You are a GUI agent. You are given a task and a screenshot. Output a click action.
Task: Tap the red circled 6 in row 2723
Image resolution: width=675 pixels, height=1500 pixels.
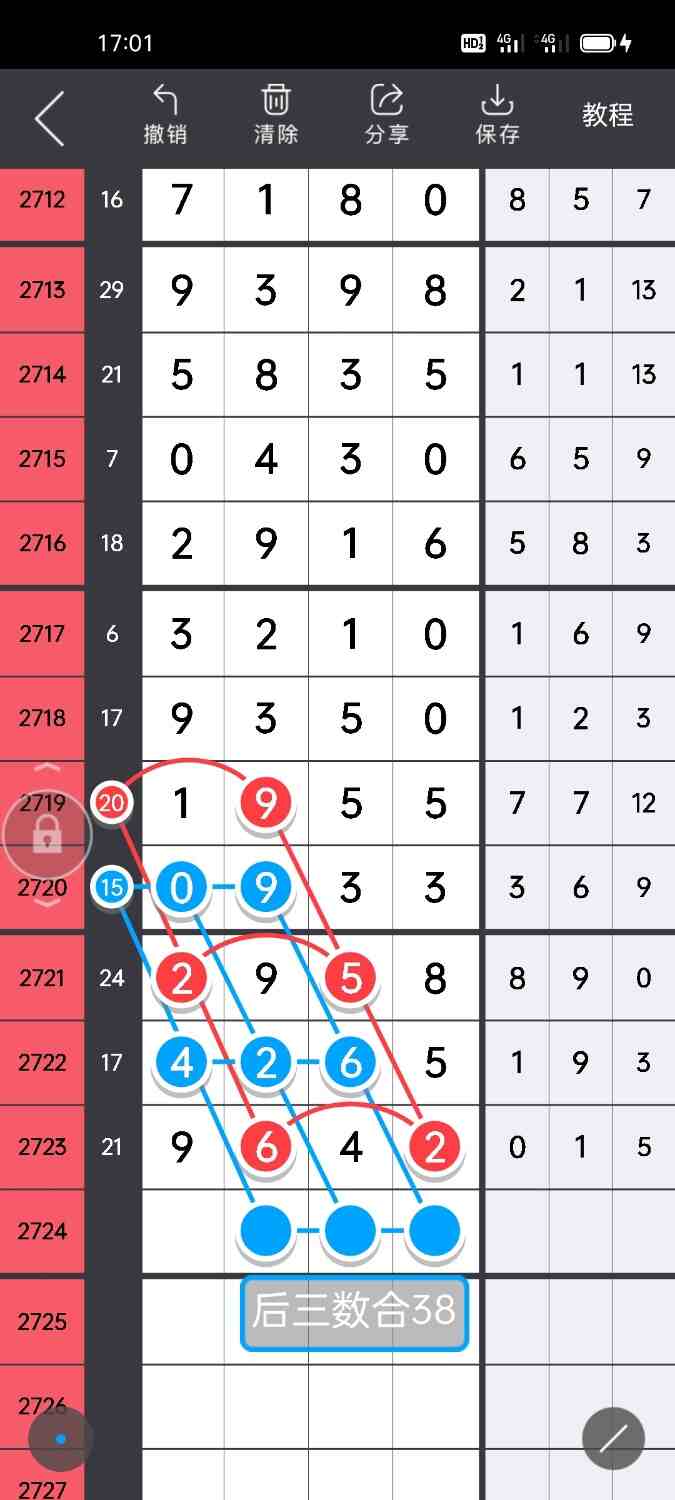265,1147
